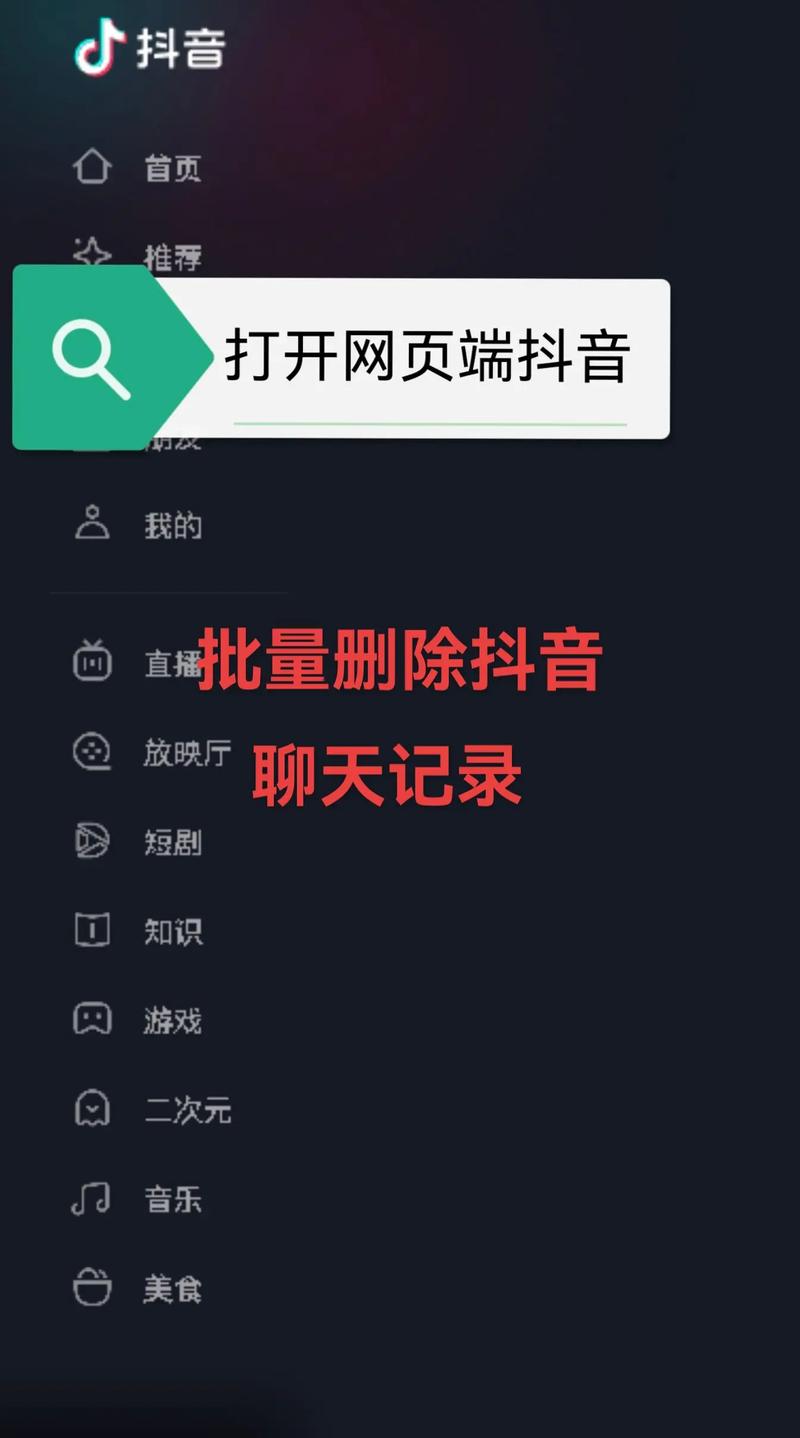Select the 二次元 ghost icon
Viewport: 800px width, 1438px height.
point(92,1109)
